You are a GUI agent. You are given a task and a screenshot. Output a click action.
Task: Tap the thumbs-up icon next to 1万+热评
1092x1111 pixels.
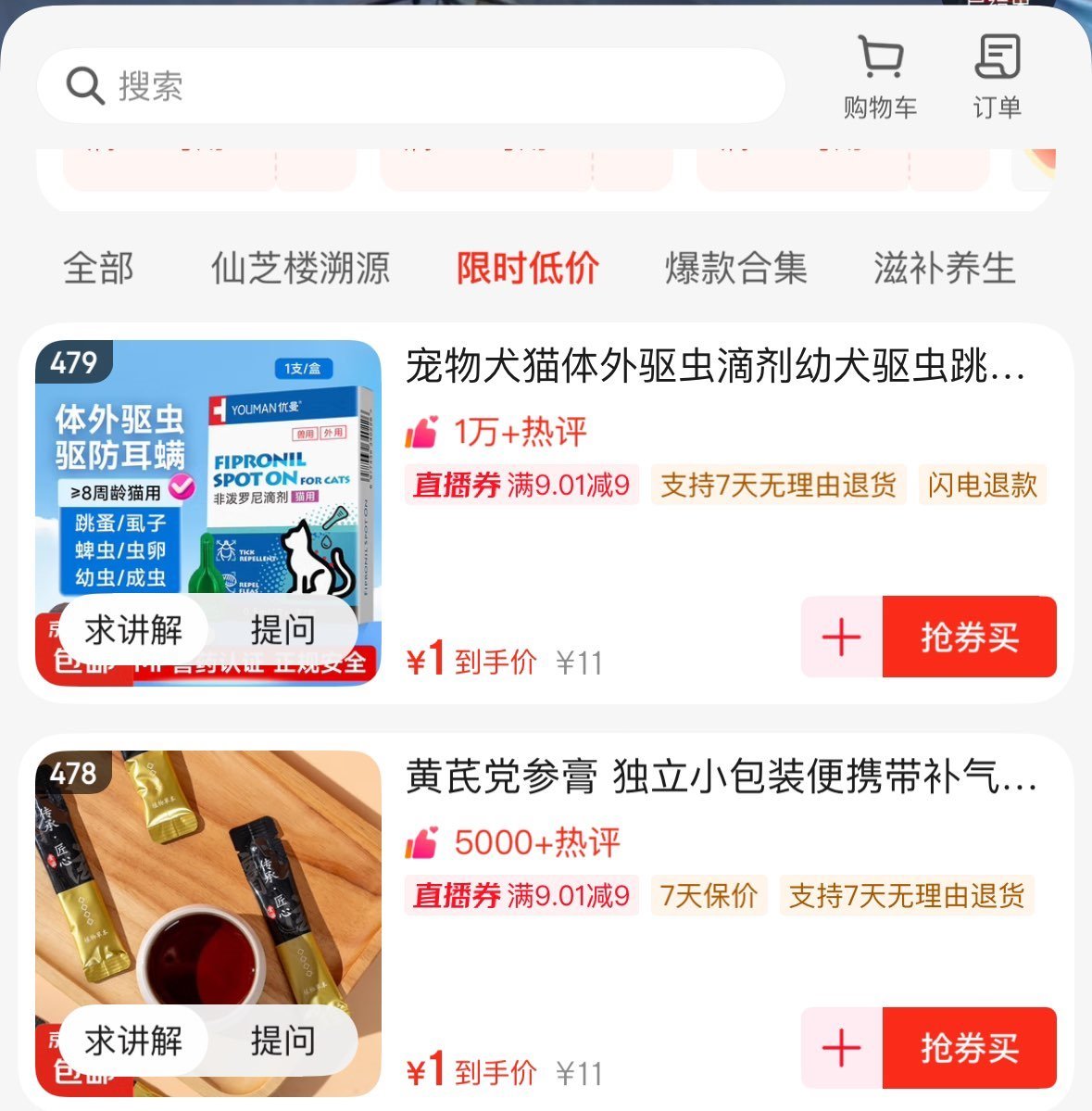tap(424, 430)
